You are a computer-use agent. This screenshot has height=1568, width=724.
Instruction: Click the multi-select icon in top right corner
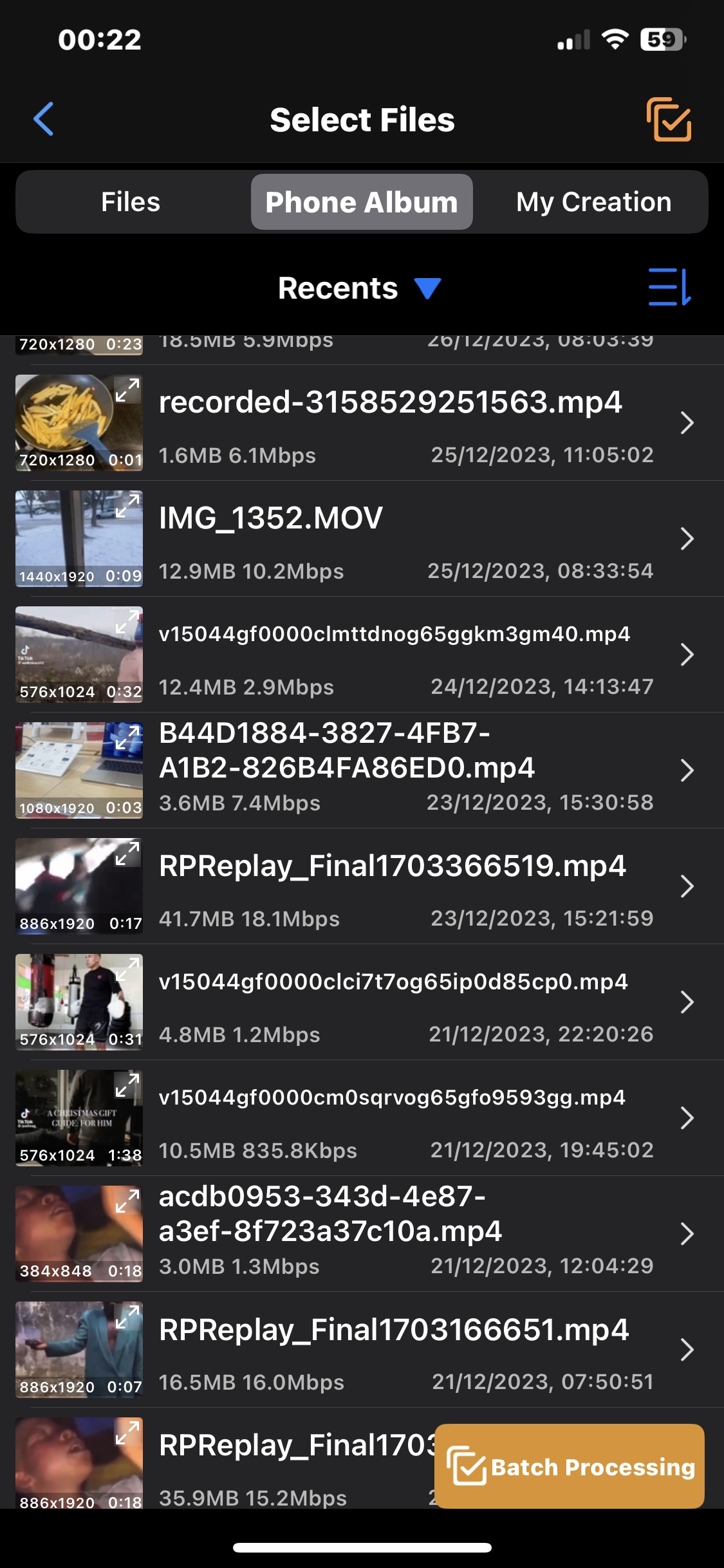[669, 120]
